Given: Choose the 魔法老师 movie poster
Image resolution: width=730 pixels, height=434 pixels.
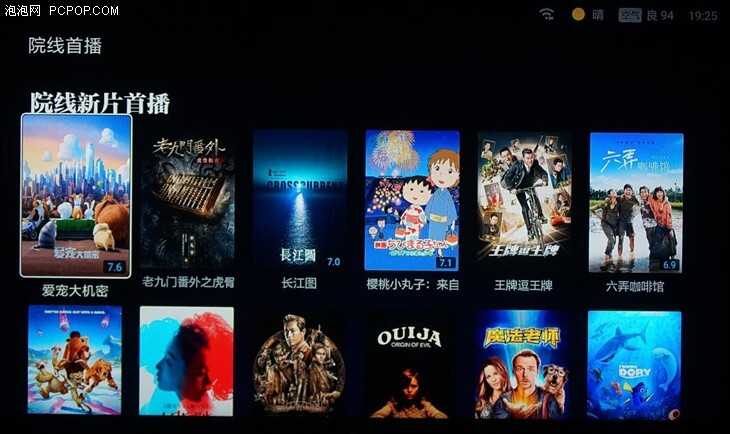Looking at the screenshot, I should 523,364.
